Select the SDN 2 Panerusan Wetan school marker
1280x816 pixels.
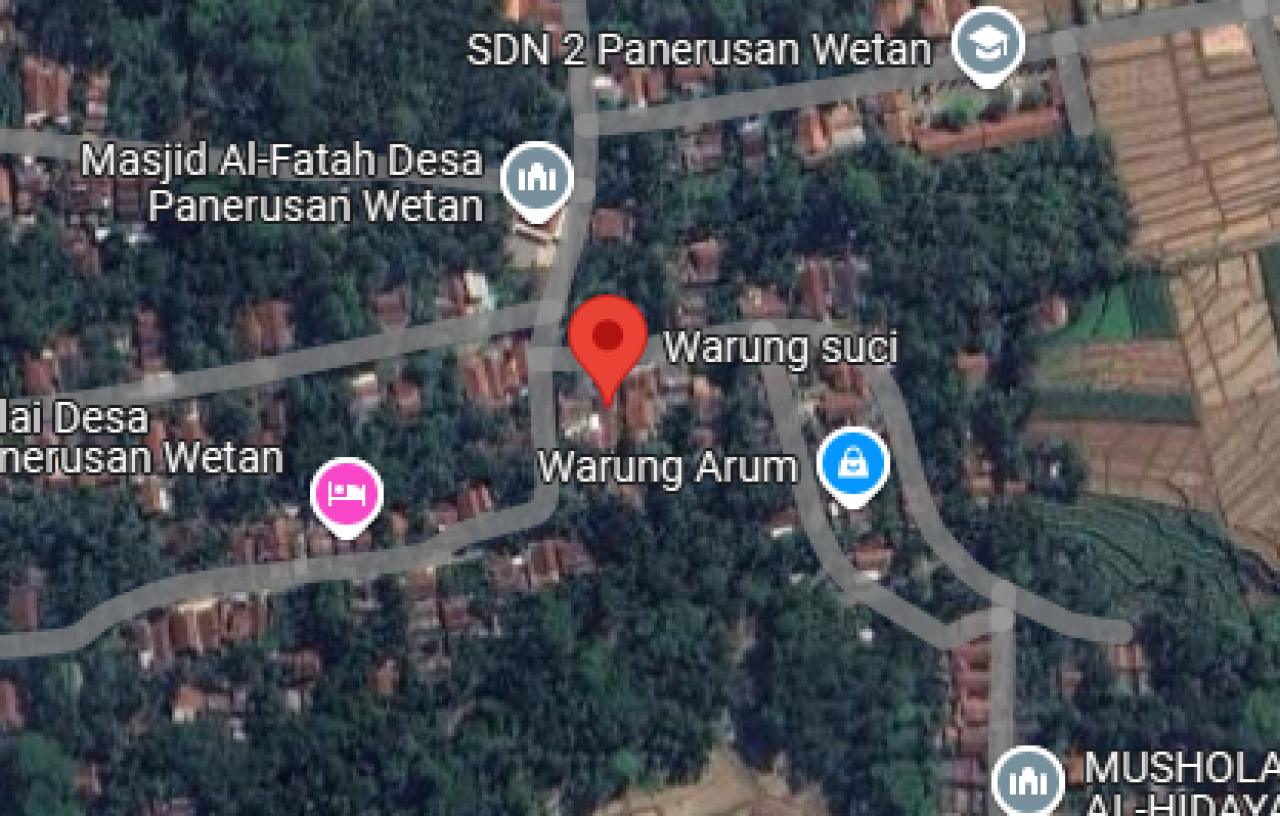coord(987,44)
